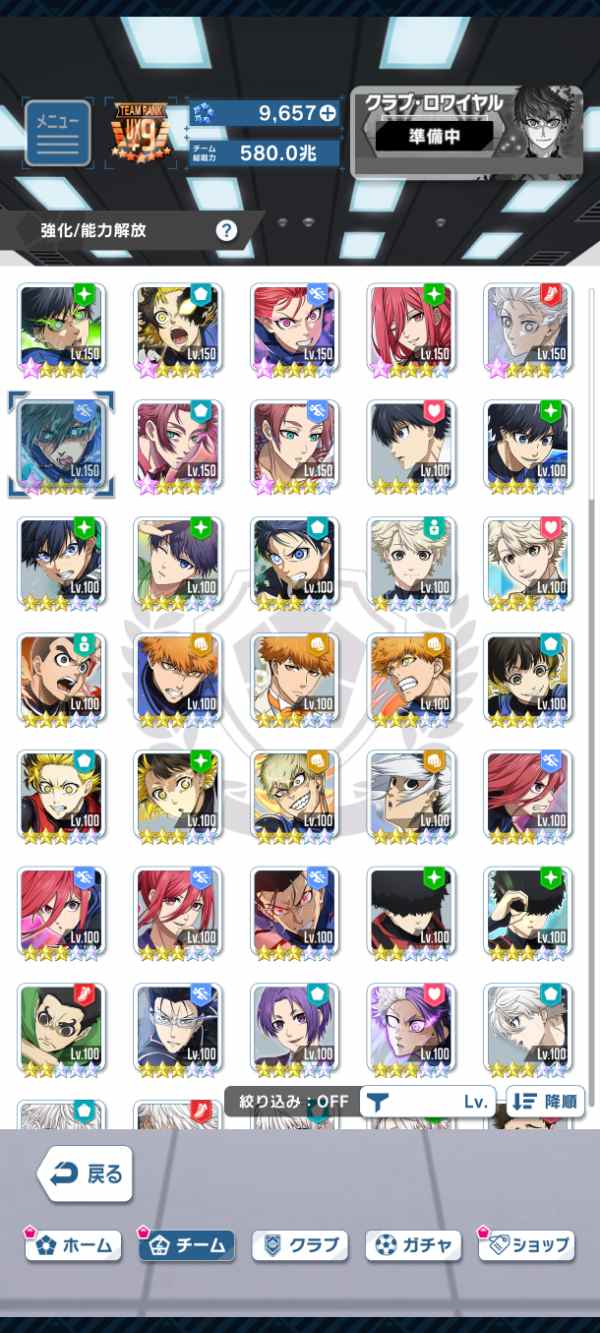Screen dimensions: 600x1333
Task: Open the クラブ・ロワイヤル banner
Action: pos(466,131)
